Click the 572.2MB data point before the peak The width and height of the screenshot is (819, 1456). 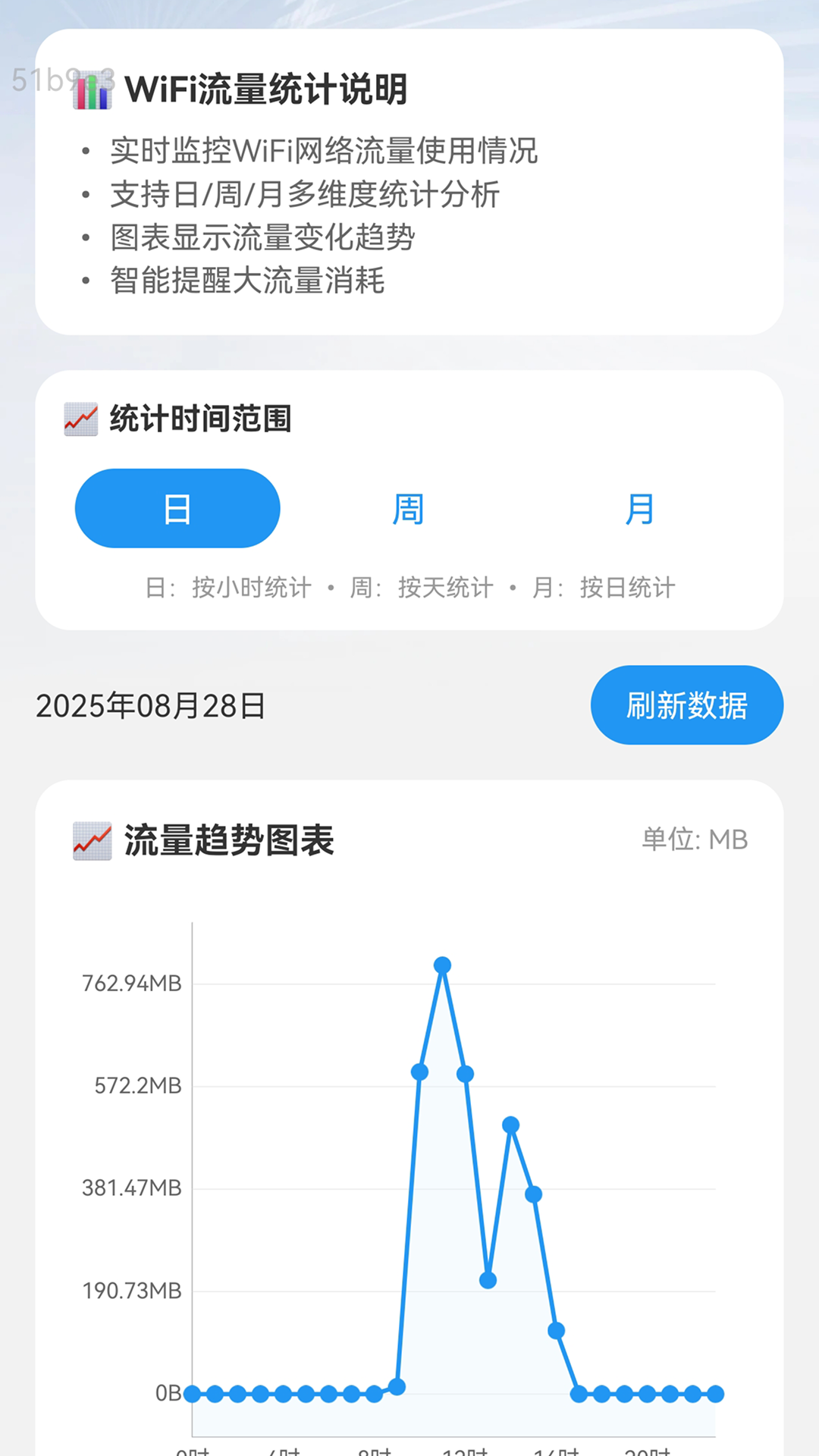(x=419, y=1071)
